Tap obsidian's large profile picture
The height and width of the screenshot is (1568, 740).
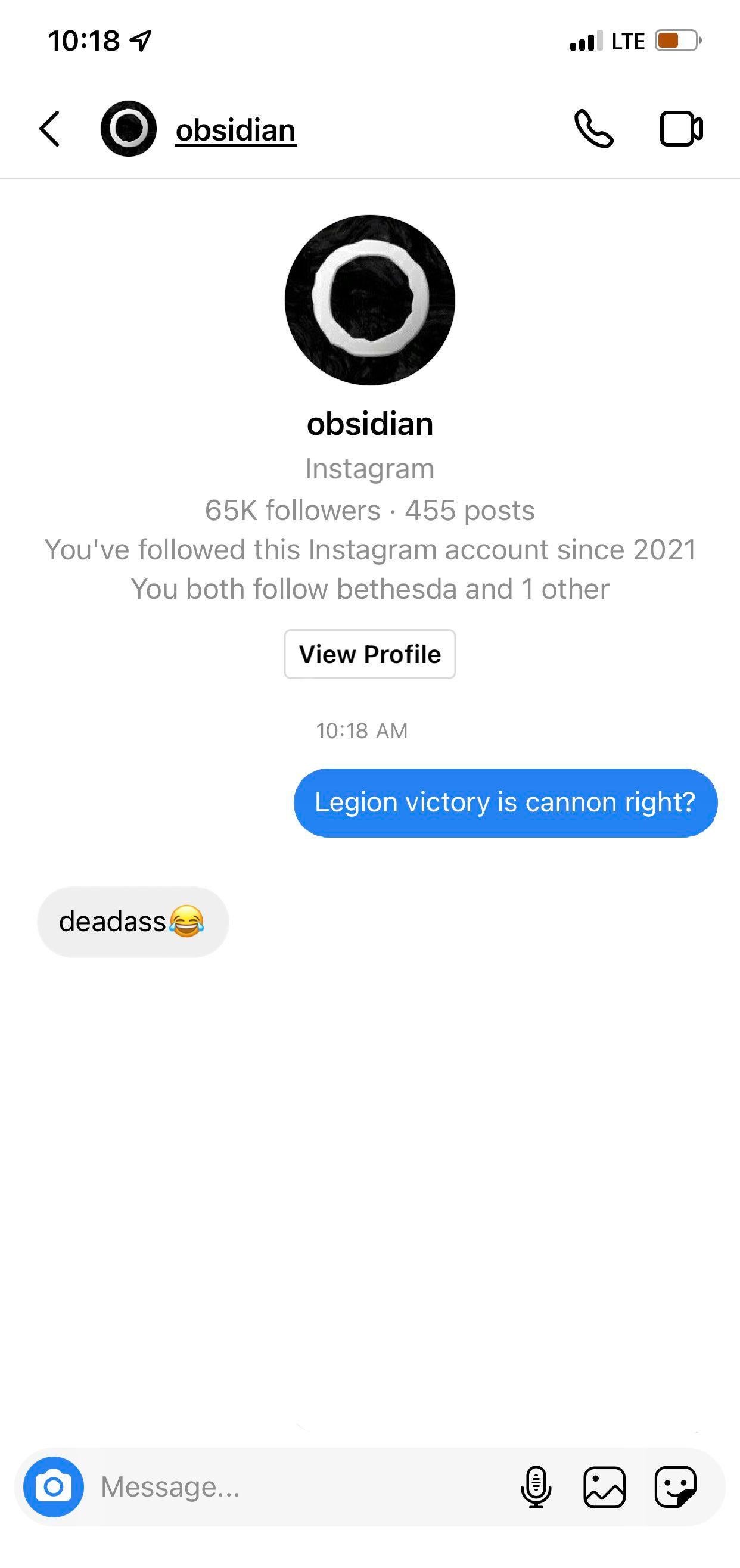pyautogui.click(x=369, y=300)
